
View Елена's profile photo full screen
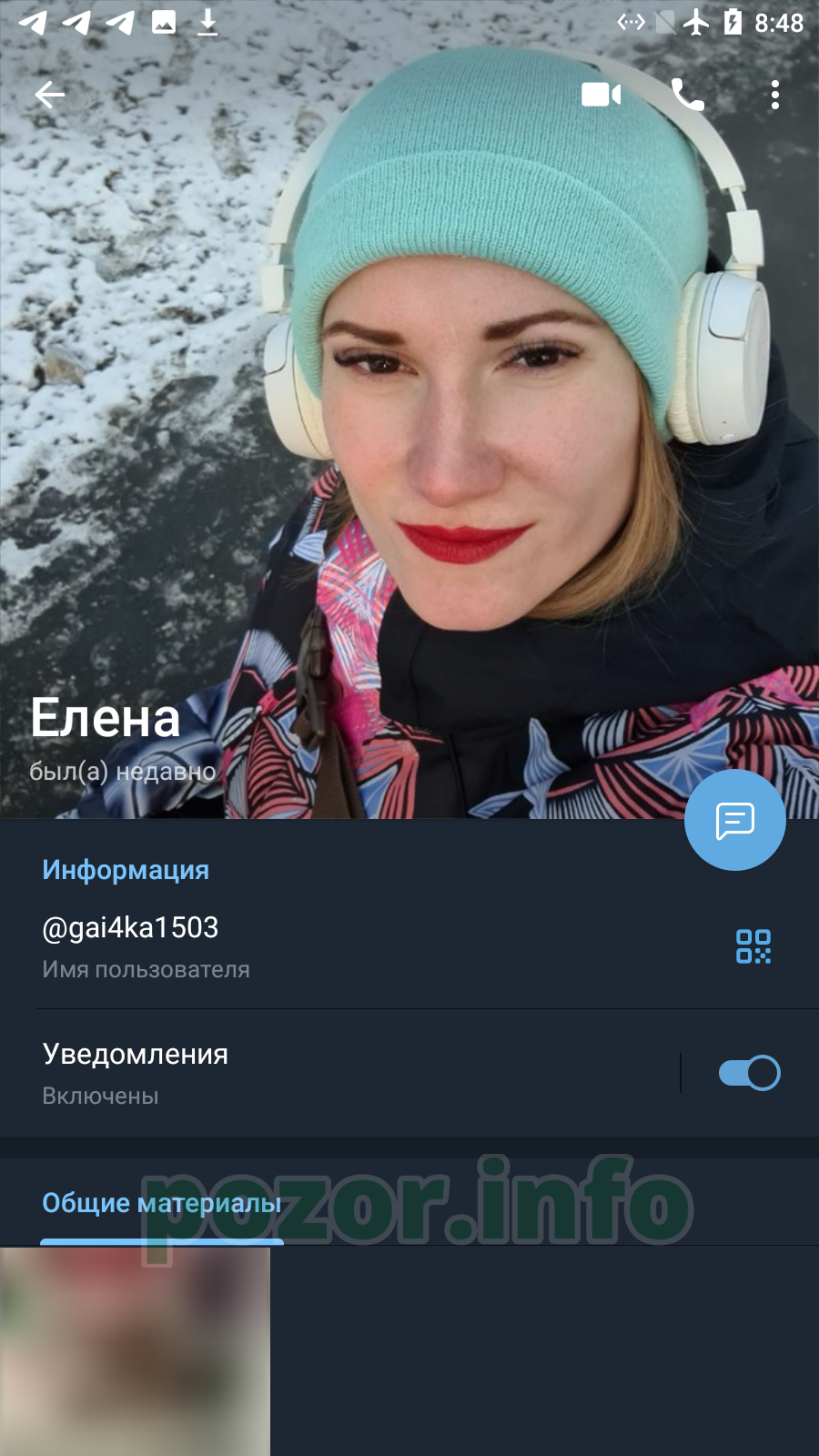[x=409, y=409]
